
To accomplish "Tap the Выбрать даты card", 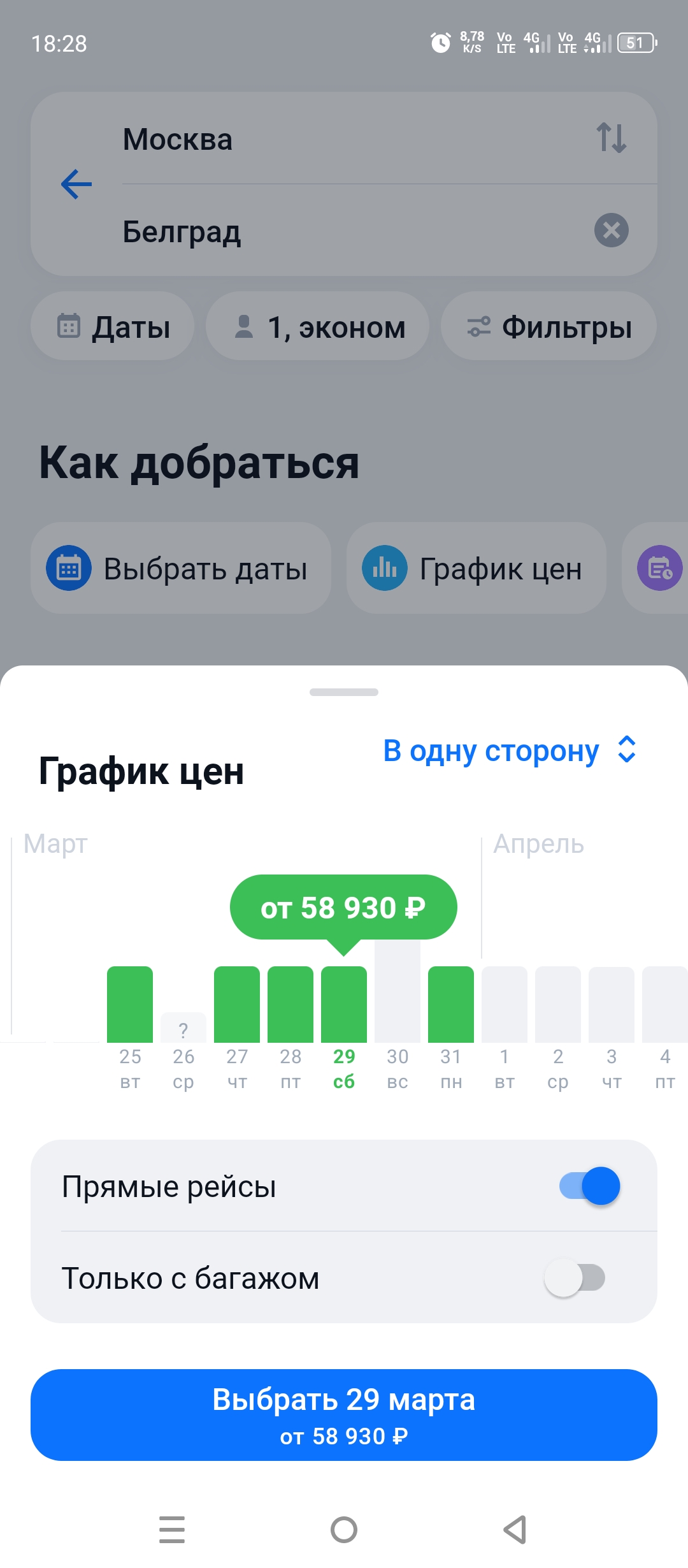I will [181, 568].
